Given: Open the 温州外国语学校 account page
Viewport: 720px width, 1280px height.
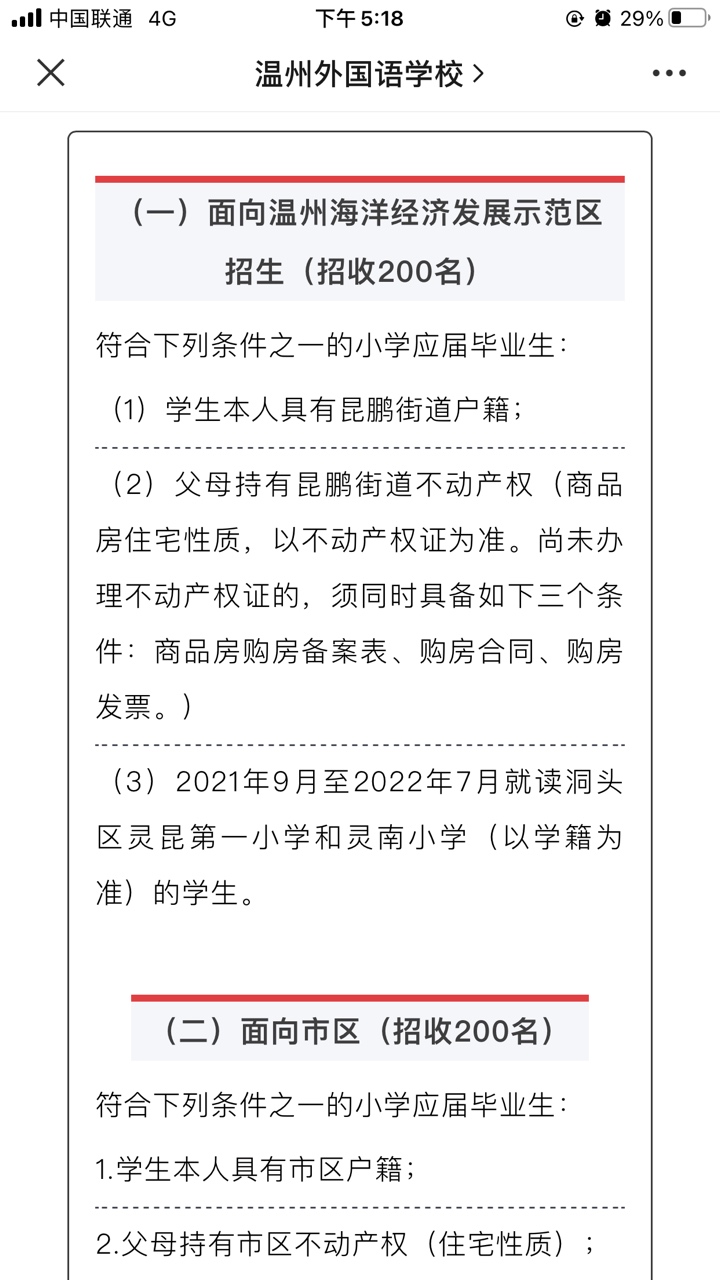Looking at the screenshot, I should 369,74.
